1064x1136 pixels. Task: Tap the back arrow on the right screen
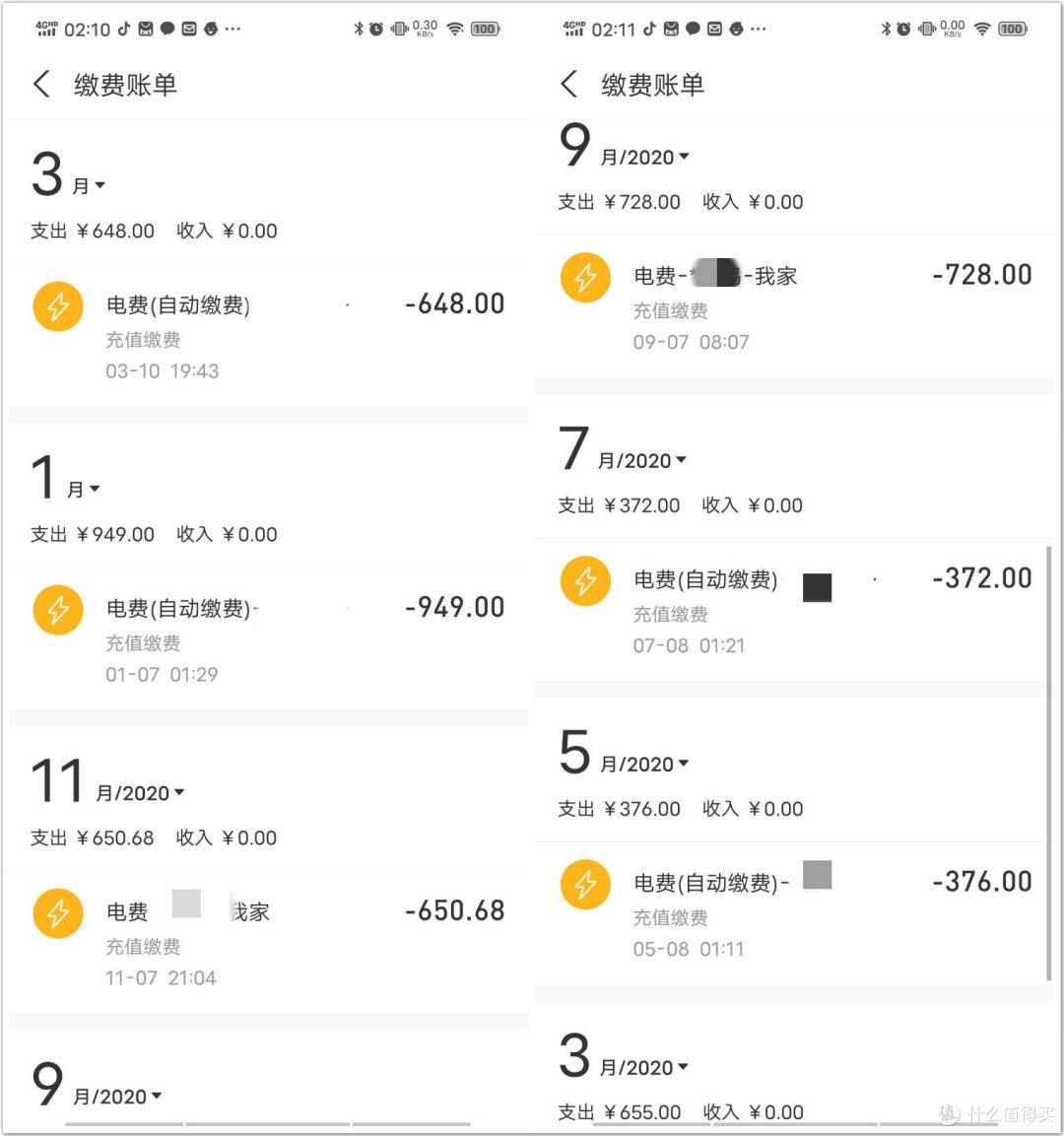pyautogui.click(x=568, y=85)
